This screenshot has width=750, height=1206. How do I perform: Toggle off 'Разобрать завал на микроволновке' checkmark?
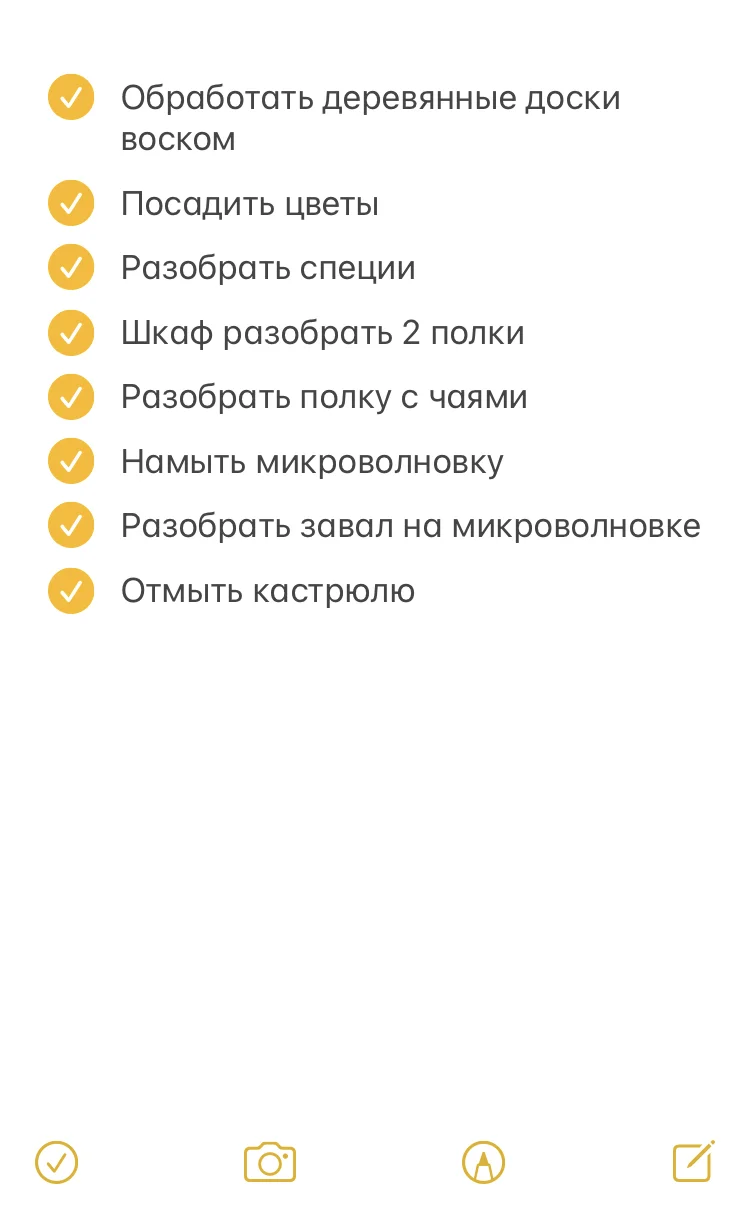70,524
